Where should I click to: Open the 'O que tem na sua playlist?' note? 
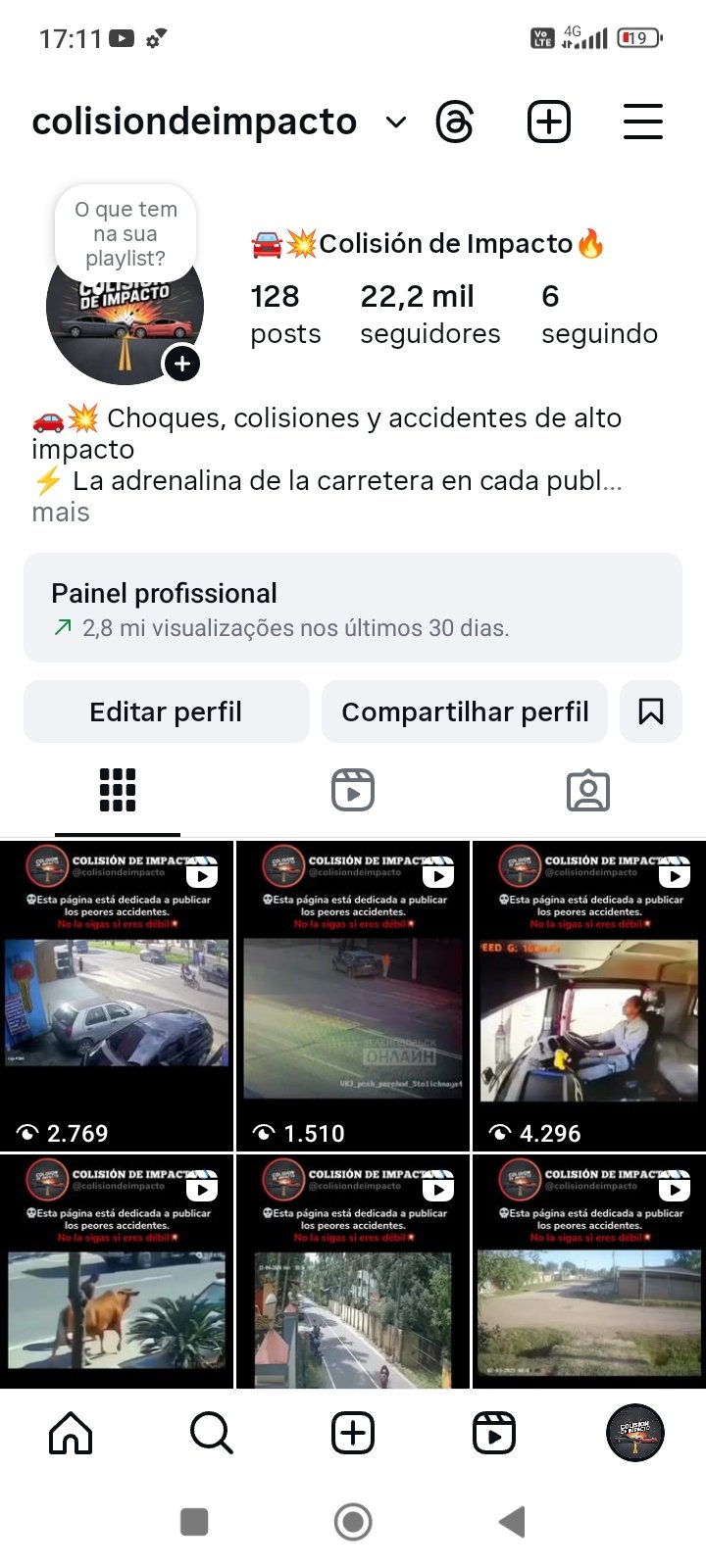126,233
